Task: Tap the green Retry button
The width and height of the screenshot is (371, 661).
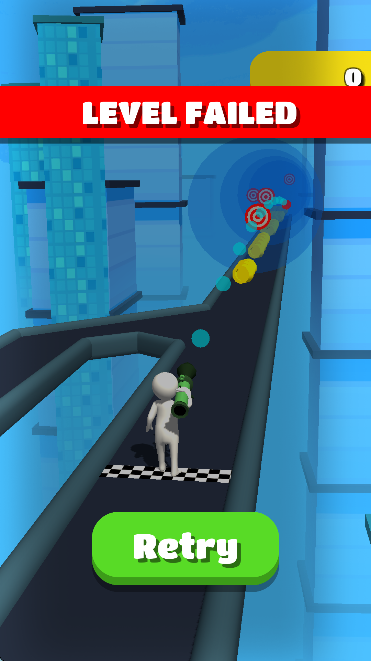Action: 186,548
